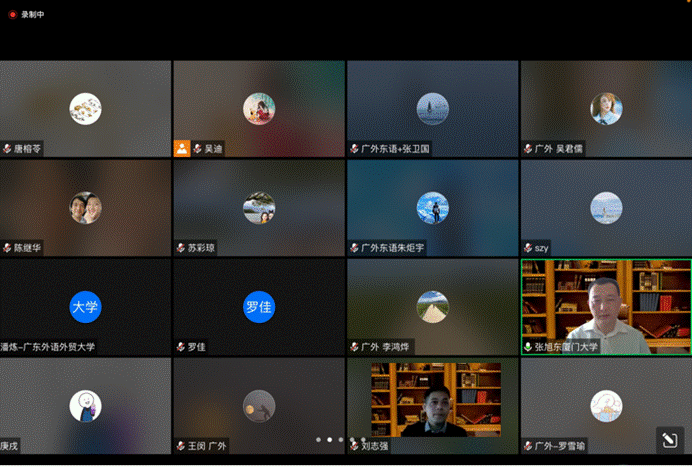Select participant tile szy
692x467 pixels.
pyautogui.click(x=606, y=207)
